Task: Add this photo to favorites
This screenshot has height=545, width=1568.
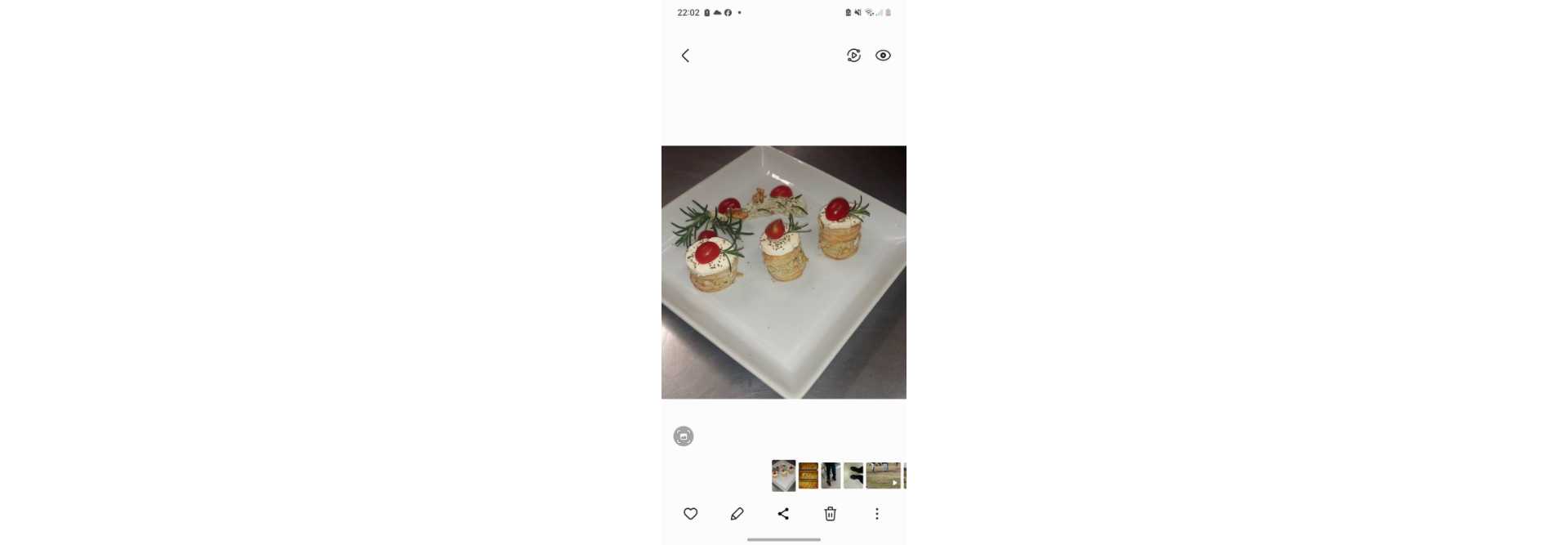Action: 690,514
